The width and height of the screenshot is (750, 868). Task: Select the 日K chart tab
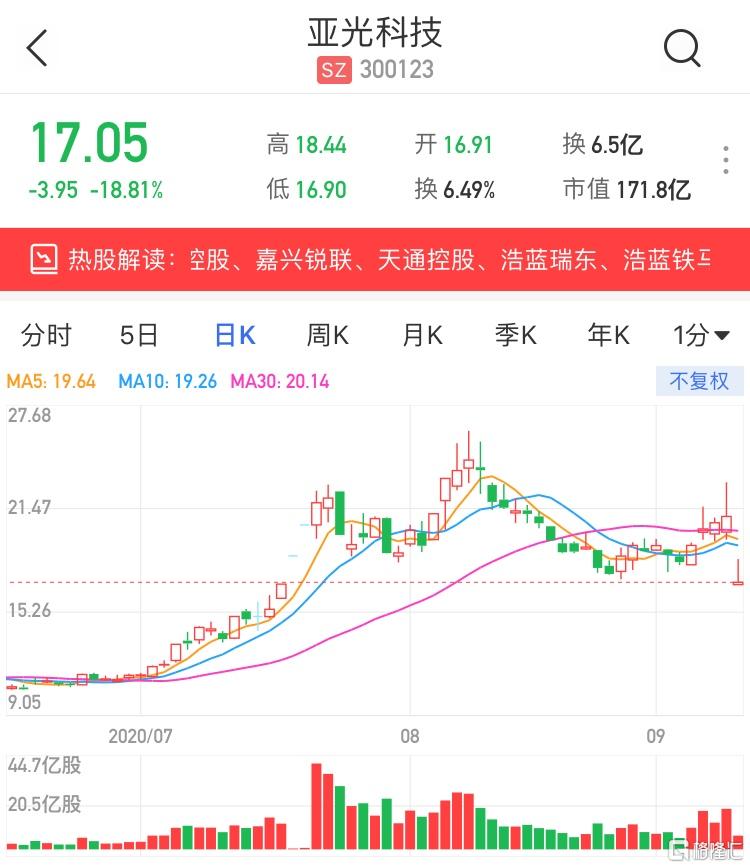pos(235,335)
